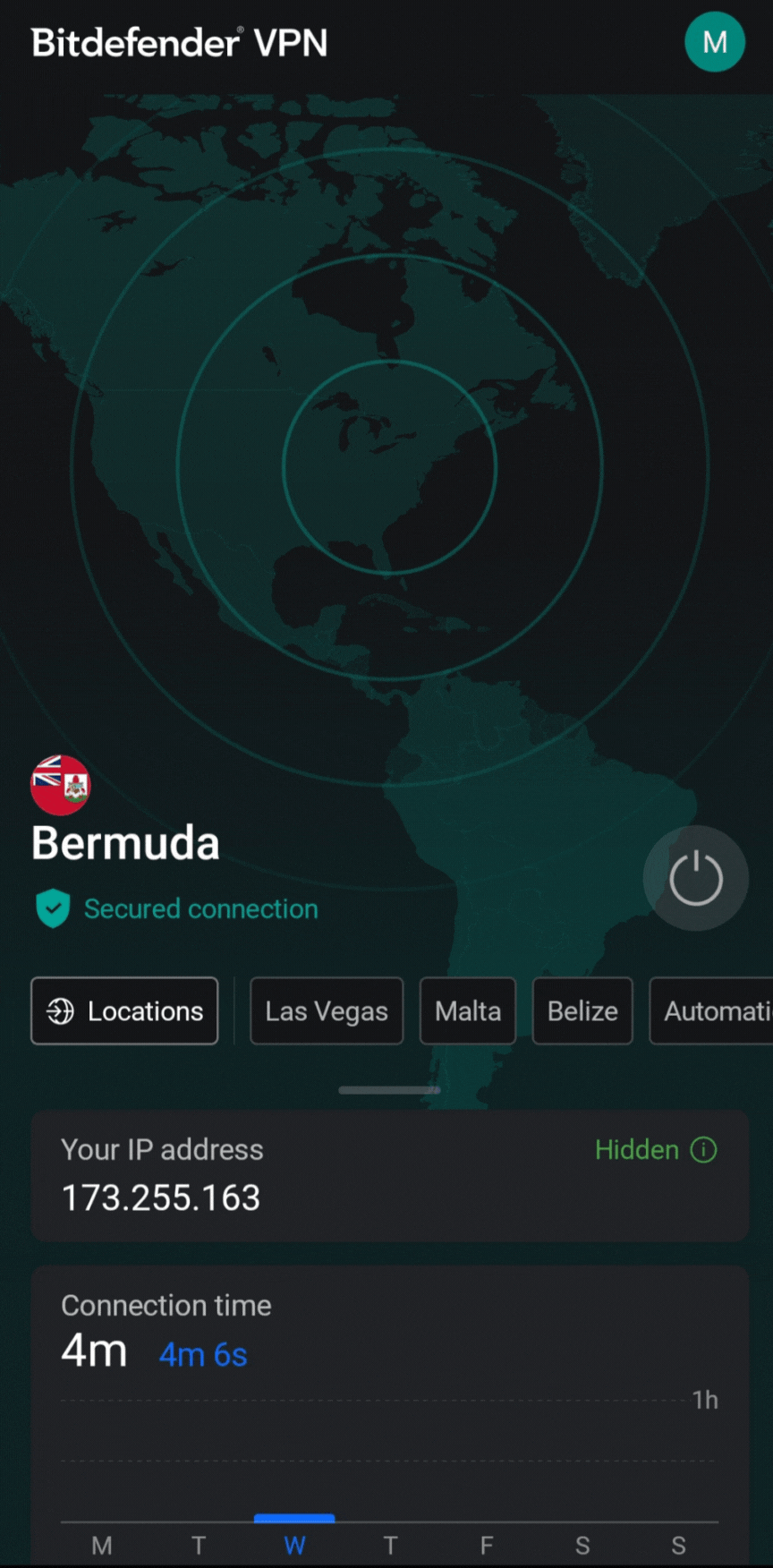
Task: Click the Bermuda flag icon
Action: click(x=60, y=785)
